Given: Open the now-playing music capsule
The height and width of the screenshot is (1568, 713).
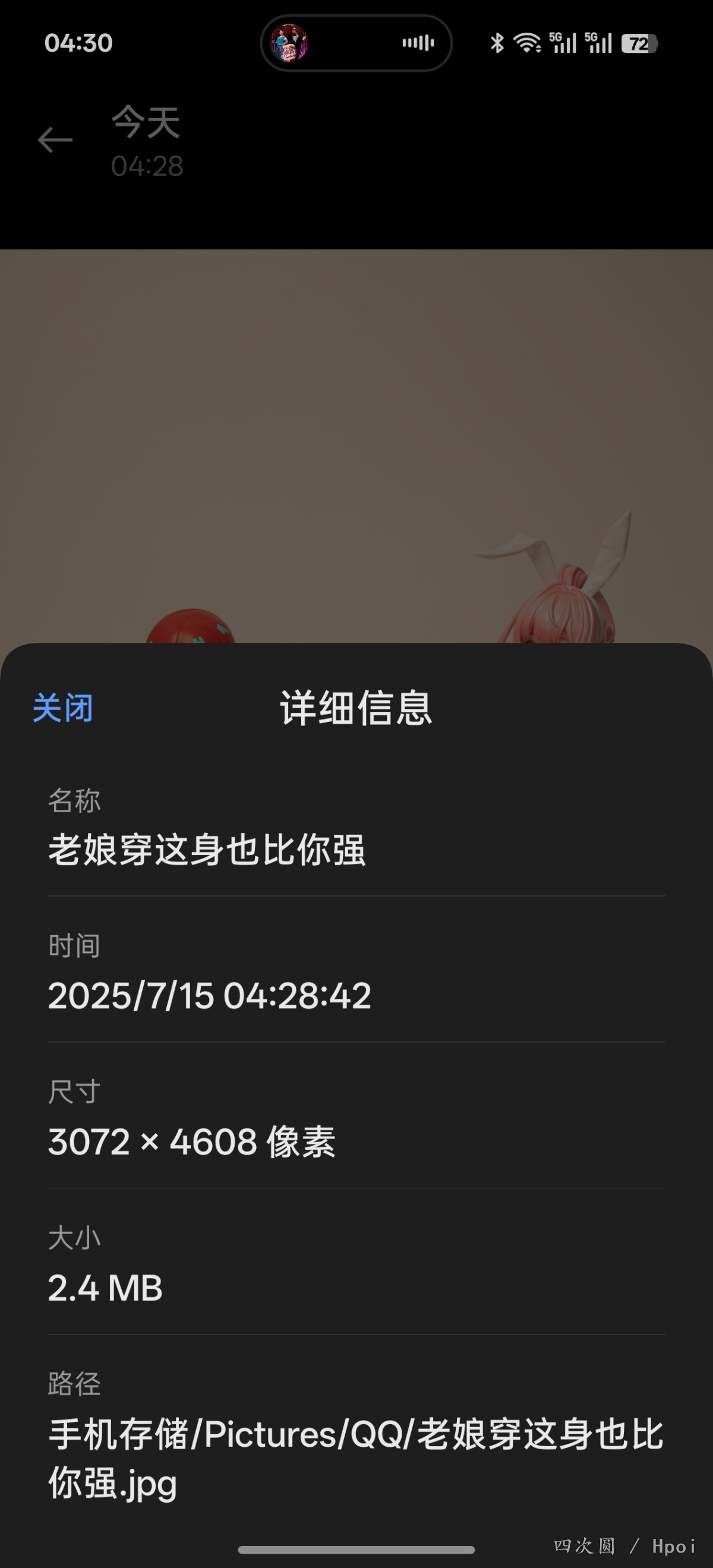Looking at the screenshot, I should [356, 43].
